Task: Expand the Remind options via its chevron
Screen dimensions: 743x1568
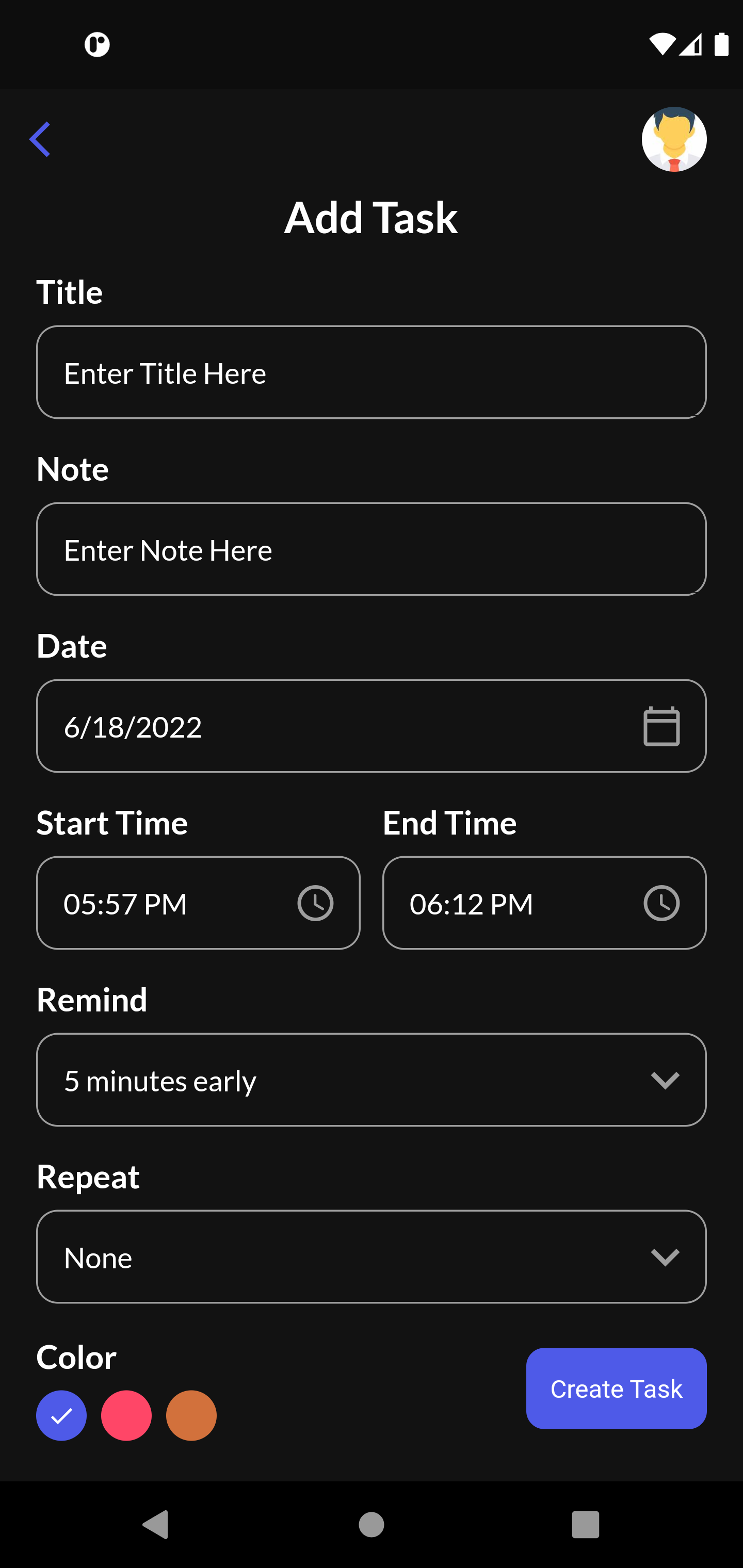Action: pos(665,1080)
